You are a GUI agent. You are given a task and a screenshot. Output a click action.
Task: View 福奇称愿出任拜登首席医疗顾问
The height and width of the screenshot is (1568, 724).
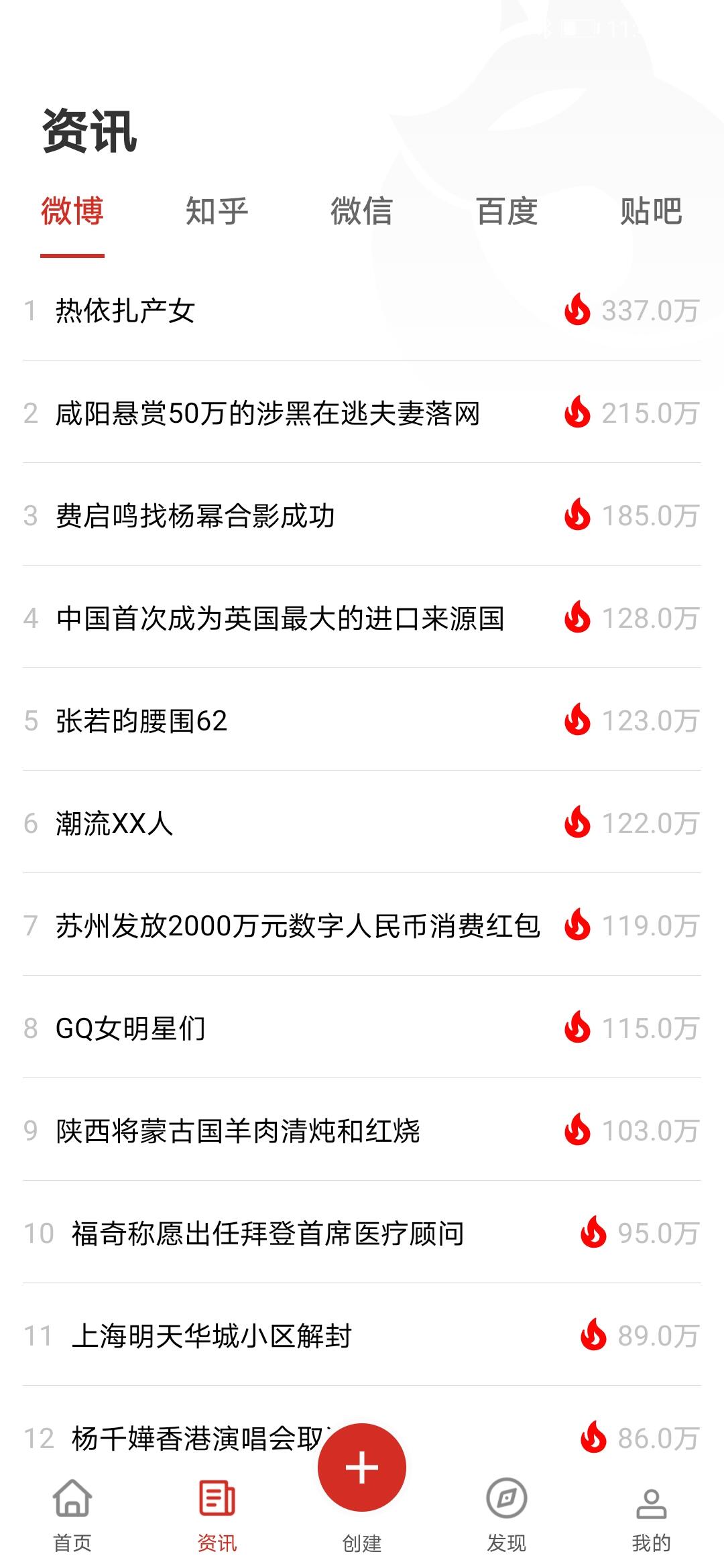click(x=267, y=1234)
